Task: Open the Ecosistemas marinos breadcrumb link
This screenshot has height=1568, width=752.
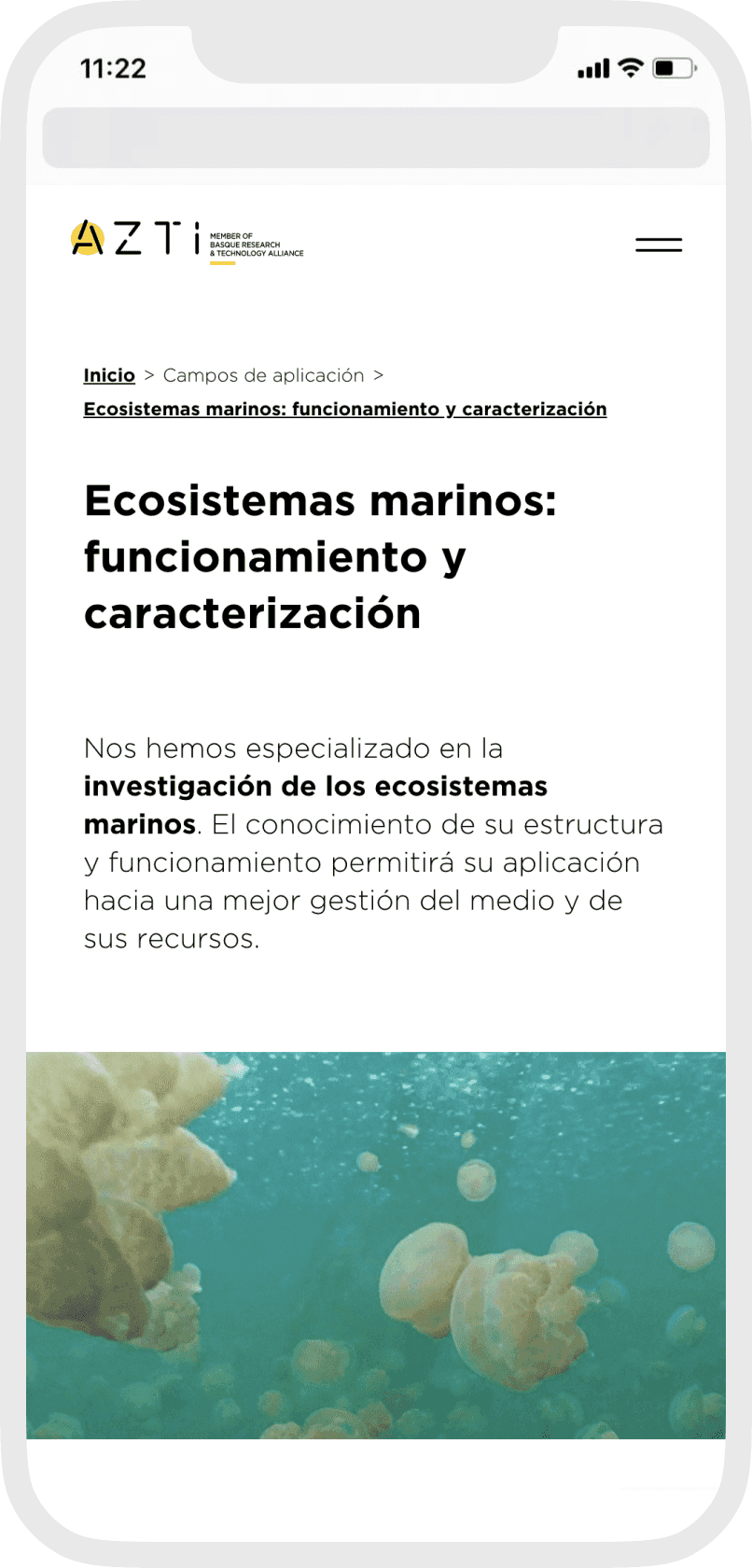Action: pos(345,409)
